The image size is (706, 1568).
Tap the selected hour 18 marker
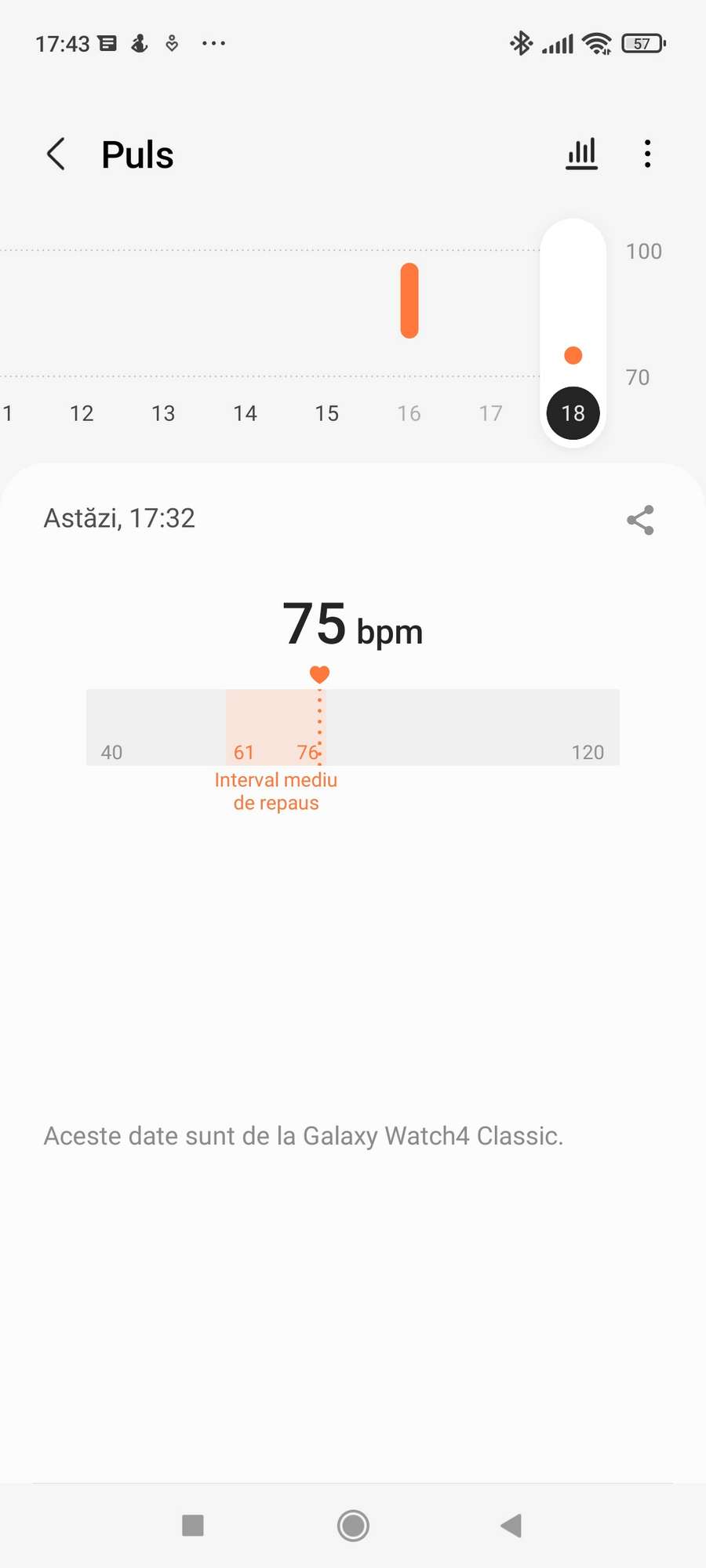click(573, 413)
